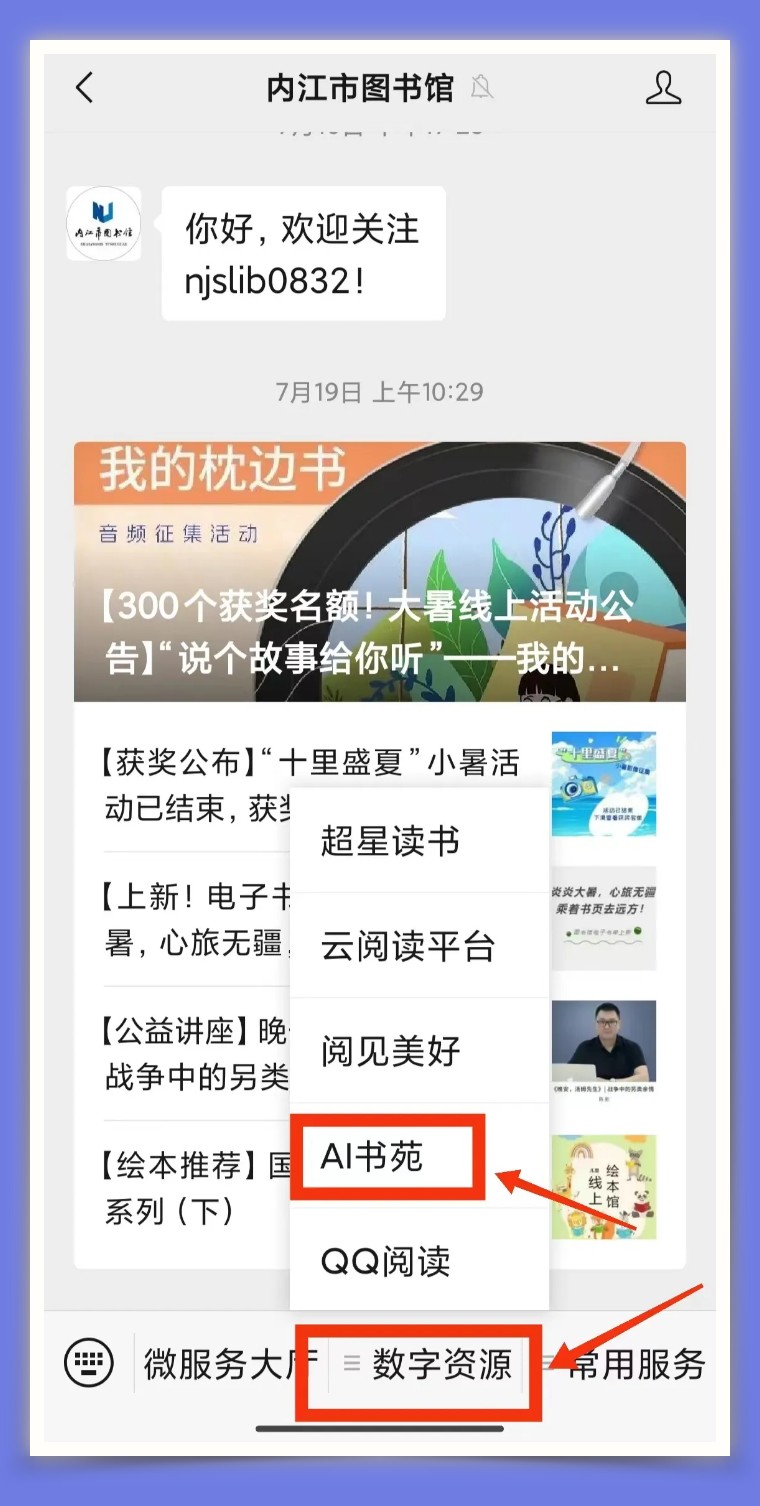The width and height of the screenshot is (760, 1506).
Task: Open the 我的枕边书 headline article
Action: 380,572
